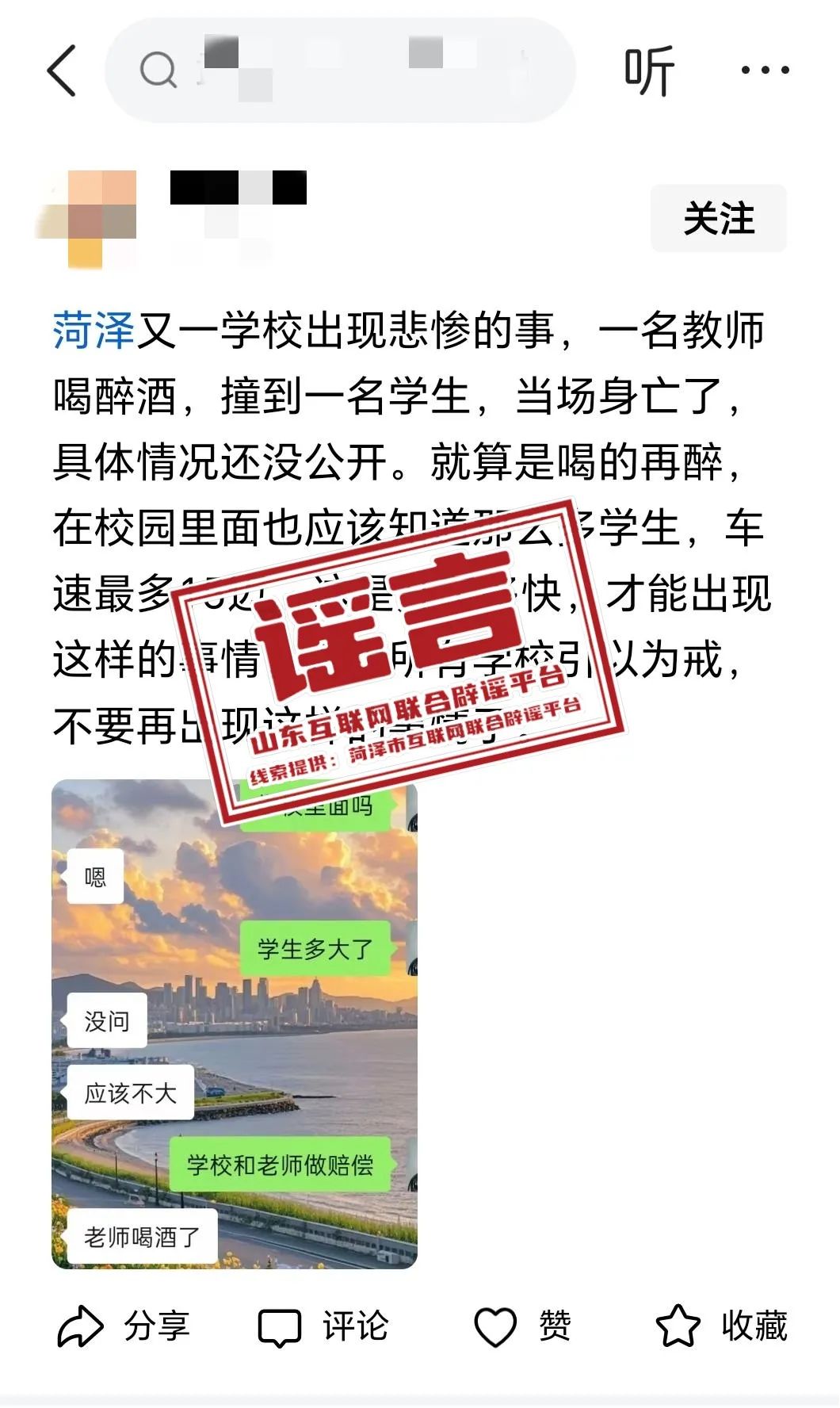
Task: Open the blue 菏泽 topic link
Action: 94,331
